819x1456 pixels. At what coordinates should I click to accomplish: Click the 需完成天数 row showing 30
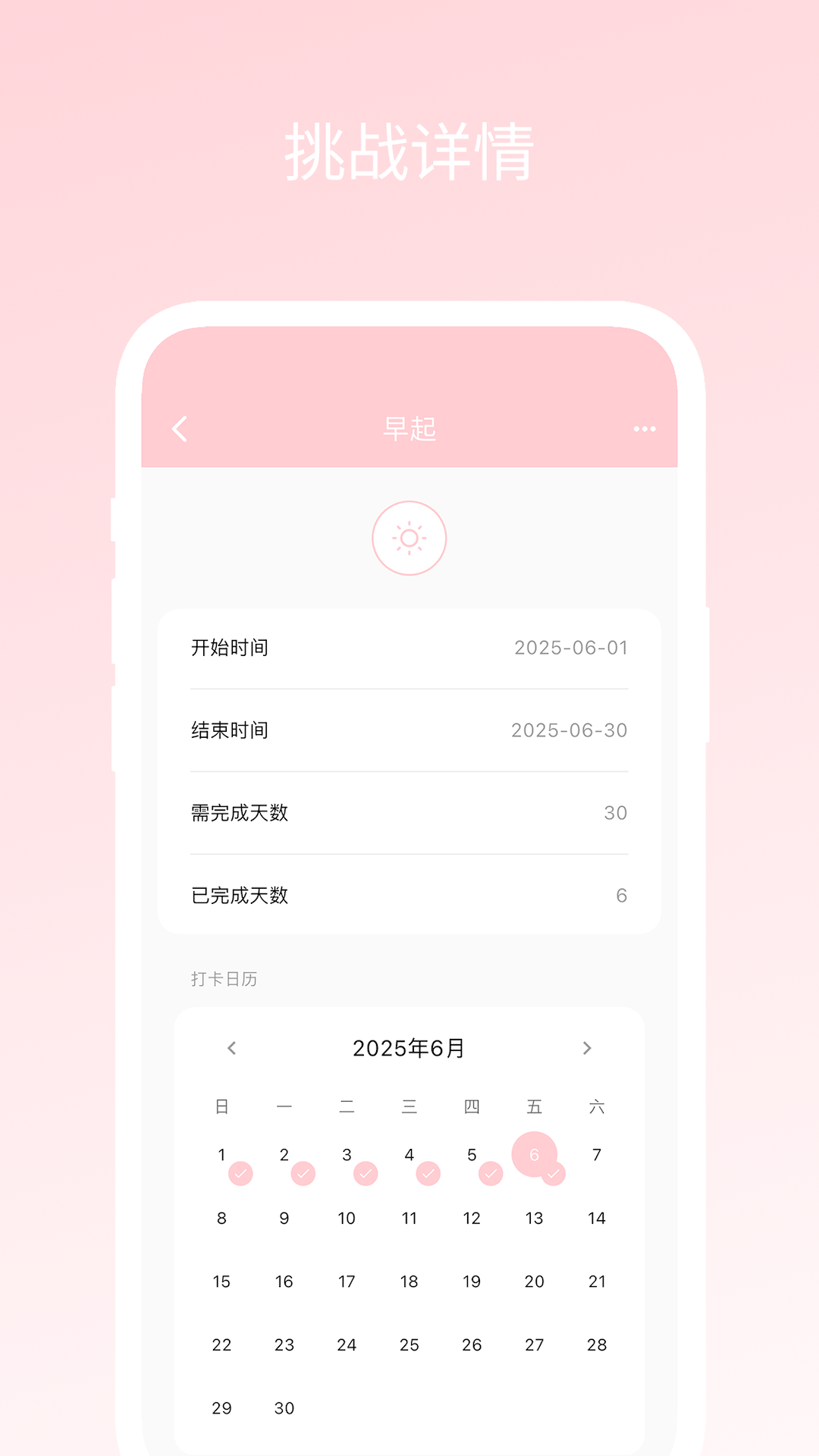click(409, 813)
